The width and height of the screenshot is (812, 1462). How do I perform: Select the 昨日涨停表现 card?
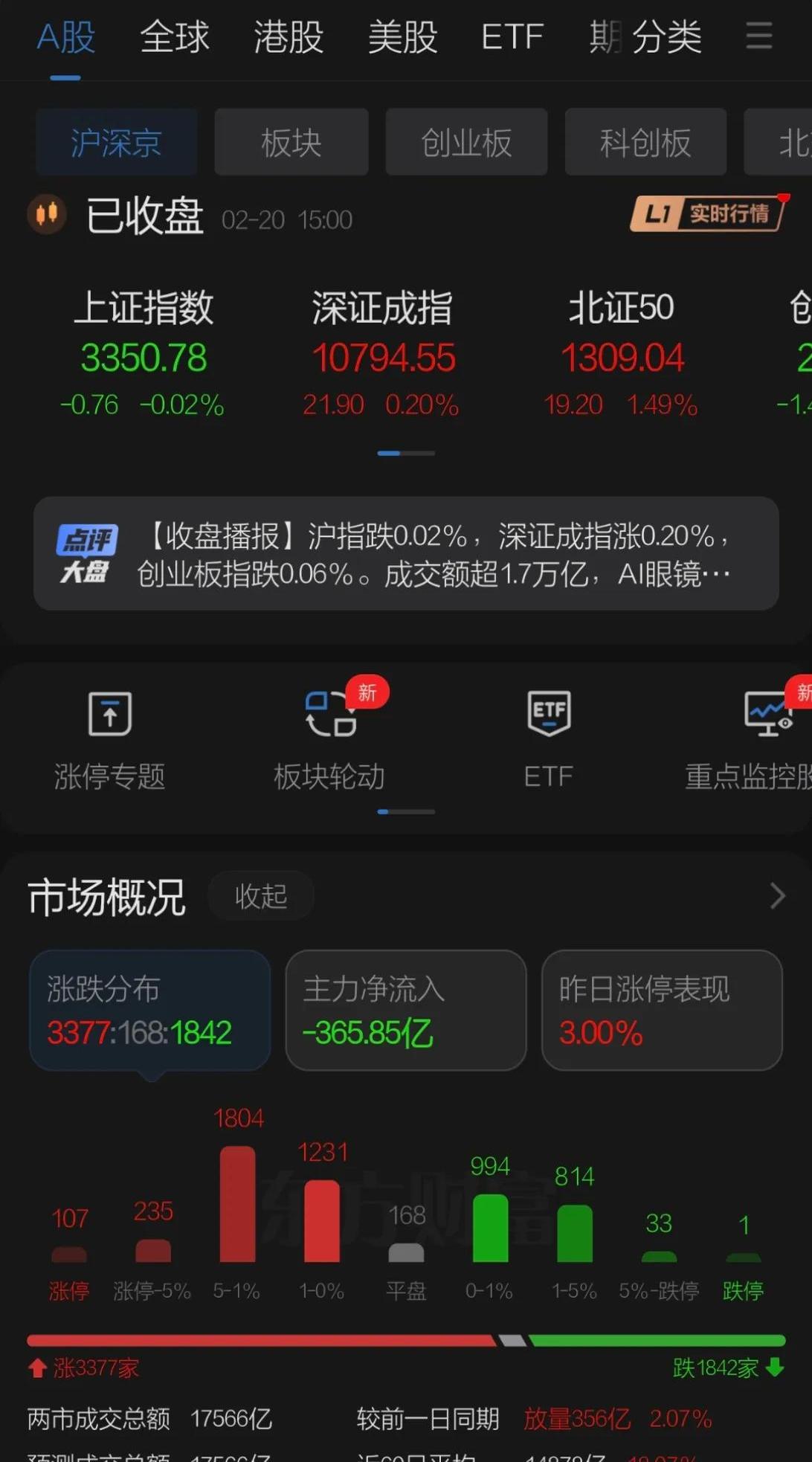pyautogui.click(x=662, y=1010)
